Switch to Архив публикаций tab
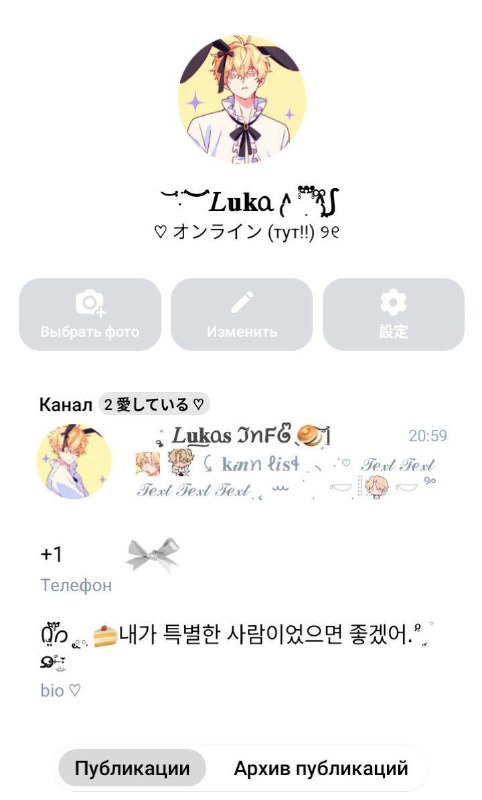The height and width of the screenshot is (800, 482). tap(321, 768)
